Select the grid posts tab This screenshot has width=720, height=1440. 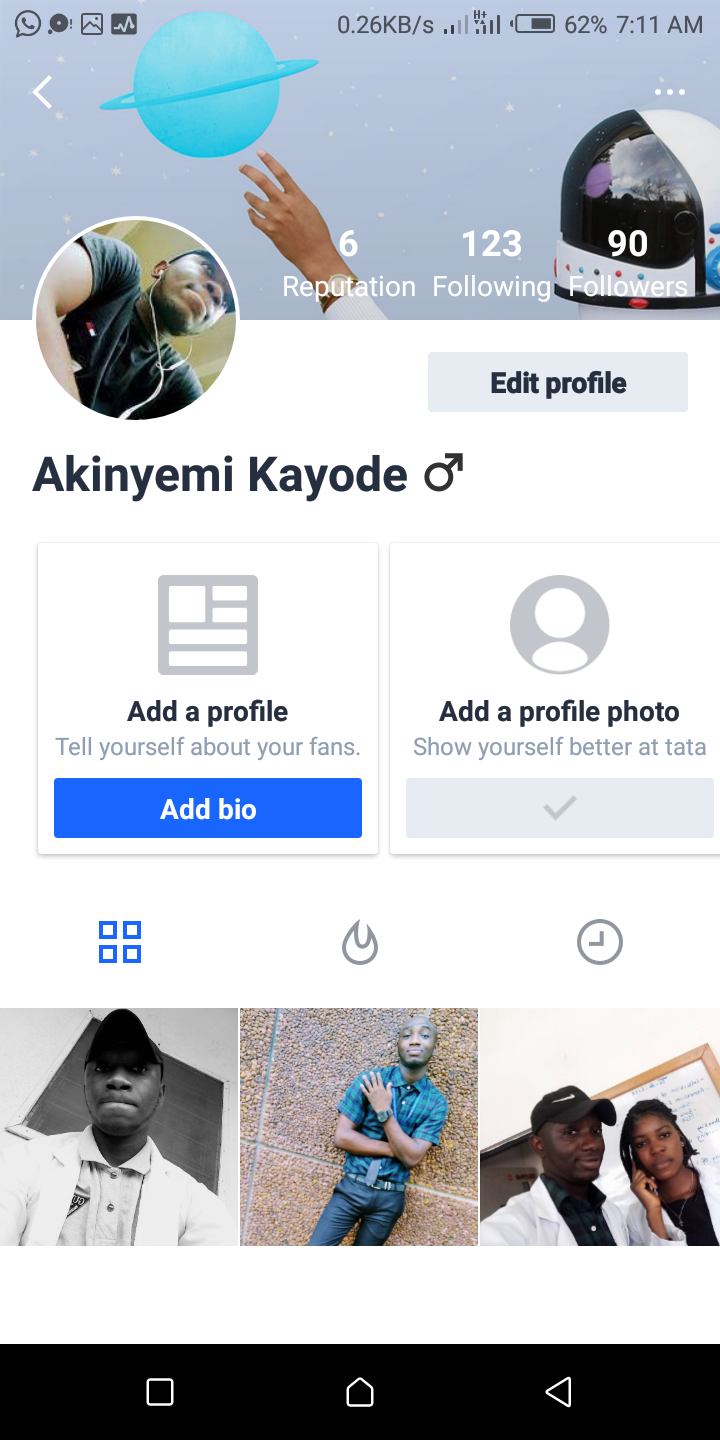pos(120,942)
